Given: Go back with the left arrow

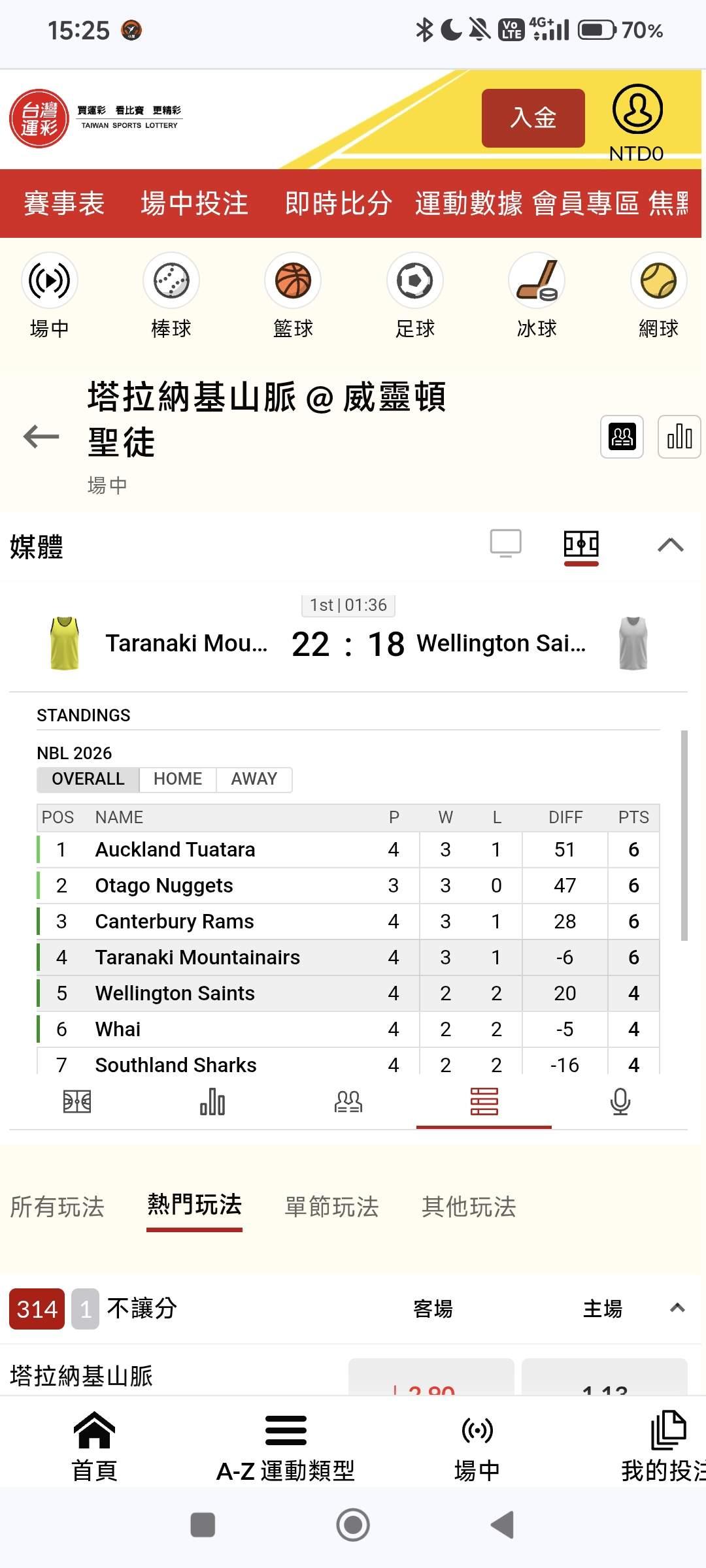Looking at the screenshot, I should pos(41,436).
